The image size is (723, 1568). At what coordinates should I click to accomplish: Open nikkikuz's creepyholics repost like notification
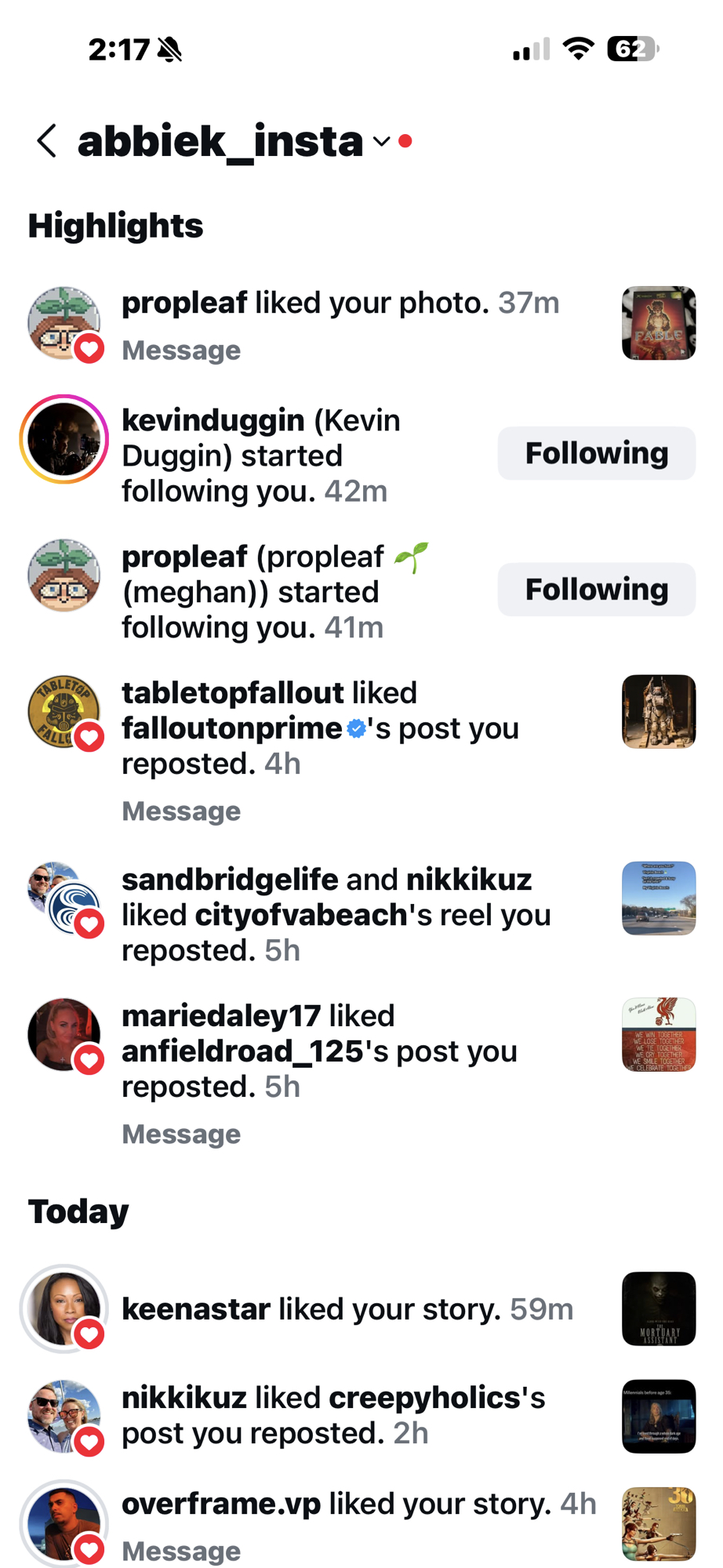coord(333,1415)
